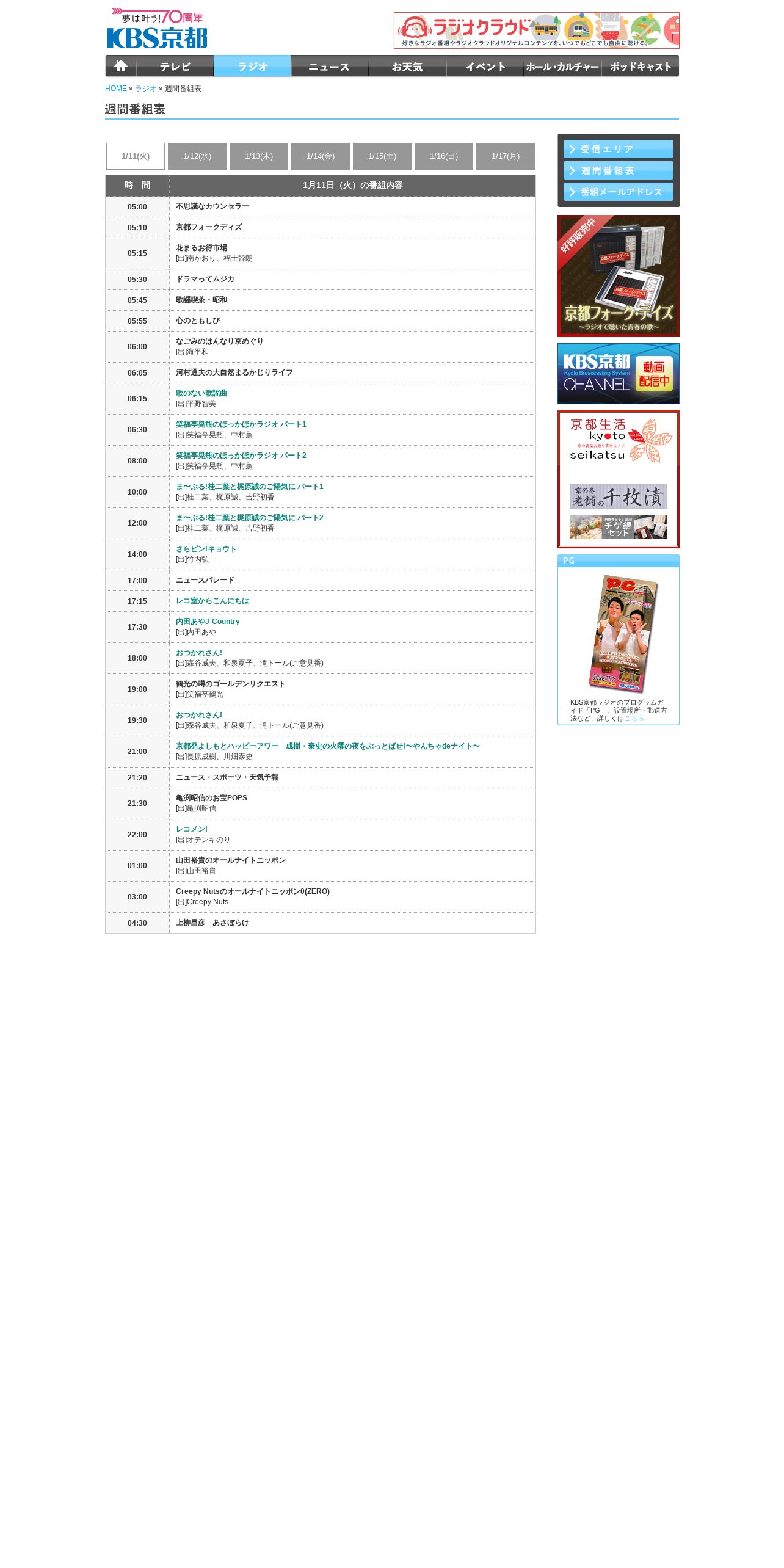Switch to the テレビ section

[x=175, y=66]
